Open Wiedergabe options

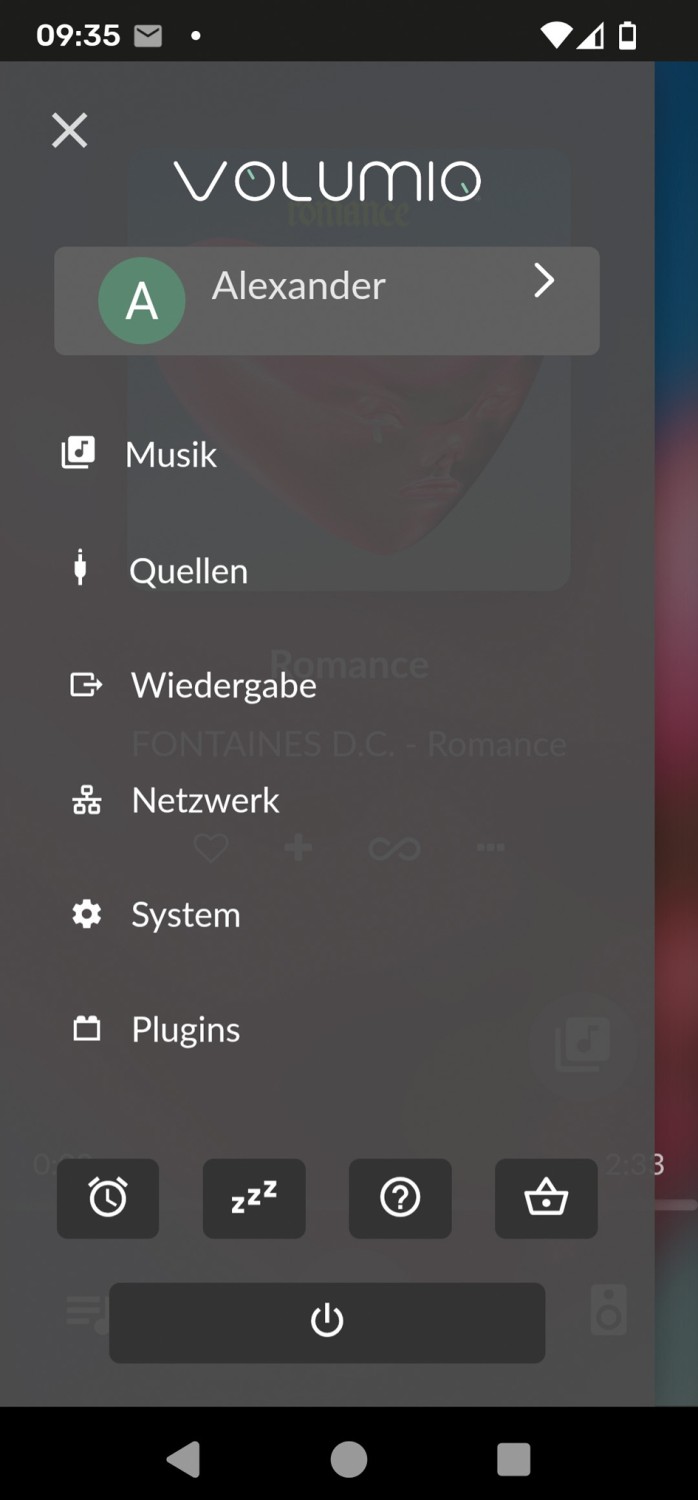[x=223, y=686]
